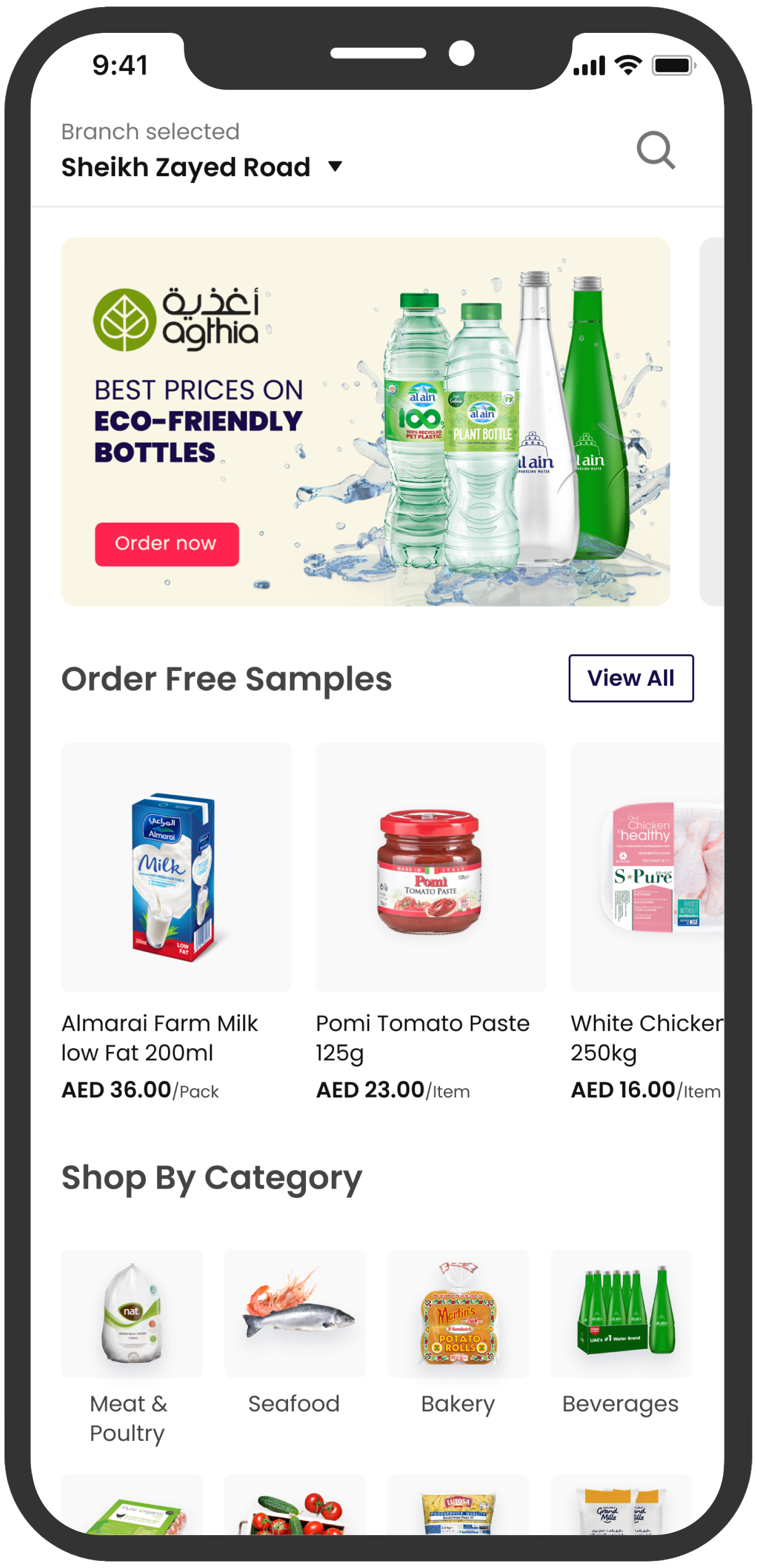Browse the Meat & Poultry category

coord(132,1314)
